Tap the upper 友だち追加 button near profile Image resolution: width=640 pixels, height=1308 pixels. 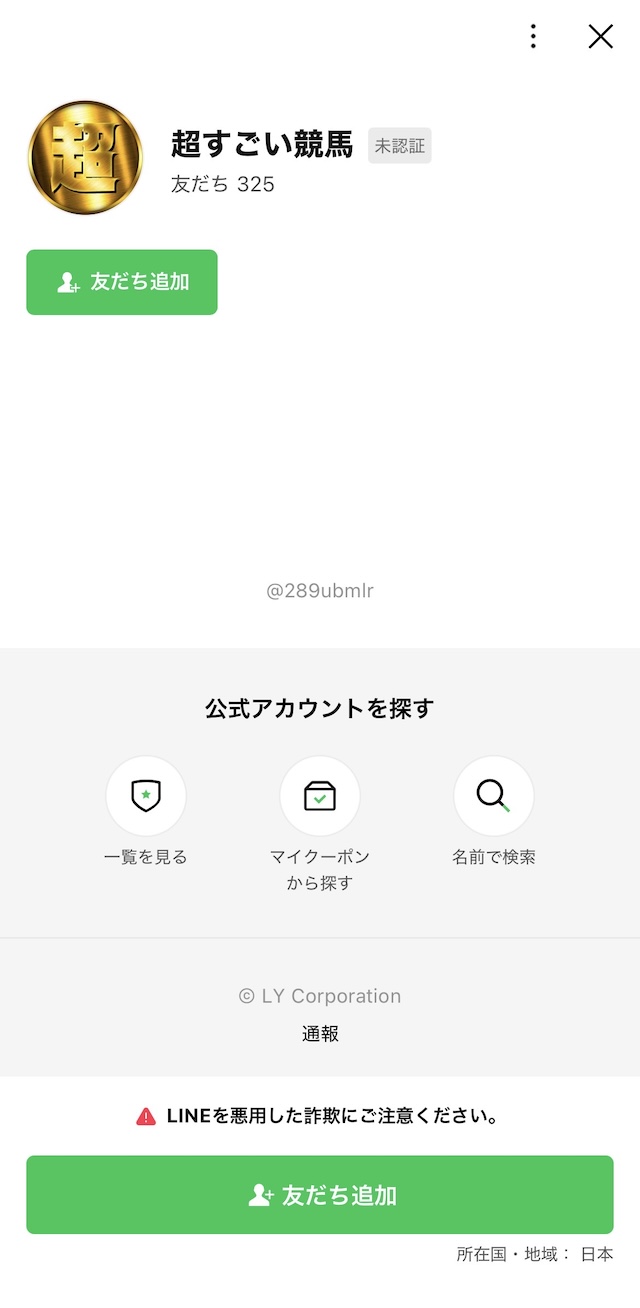(122, 282)
